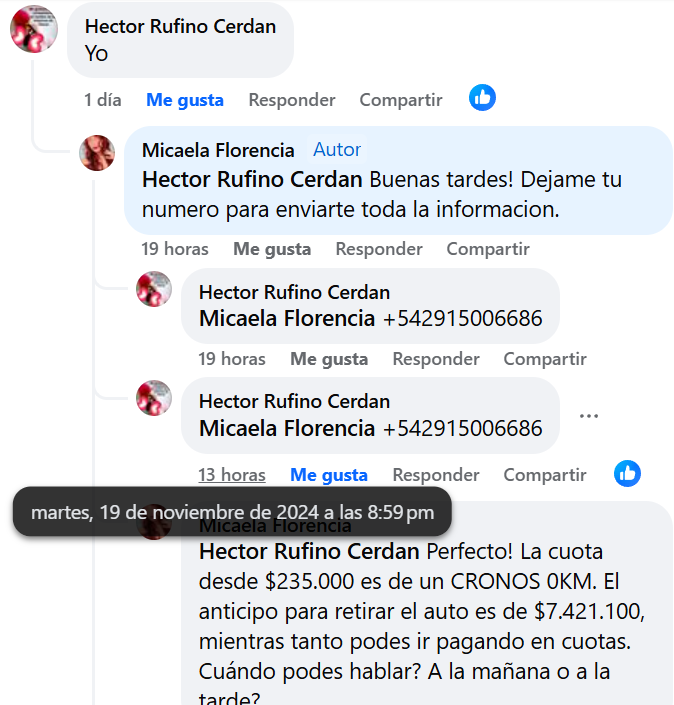Like Hector's 'Yo' comment
Screen dimensions: 674x705
pos(184,100)
